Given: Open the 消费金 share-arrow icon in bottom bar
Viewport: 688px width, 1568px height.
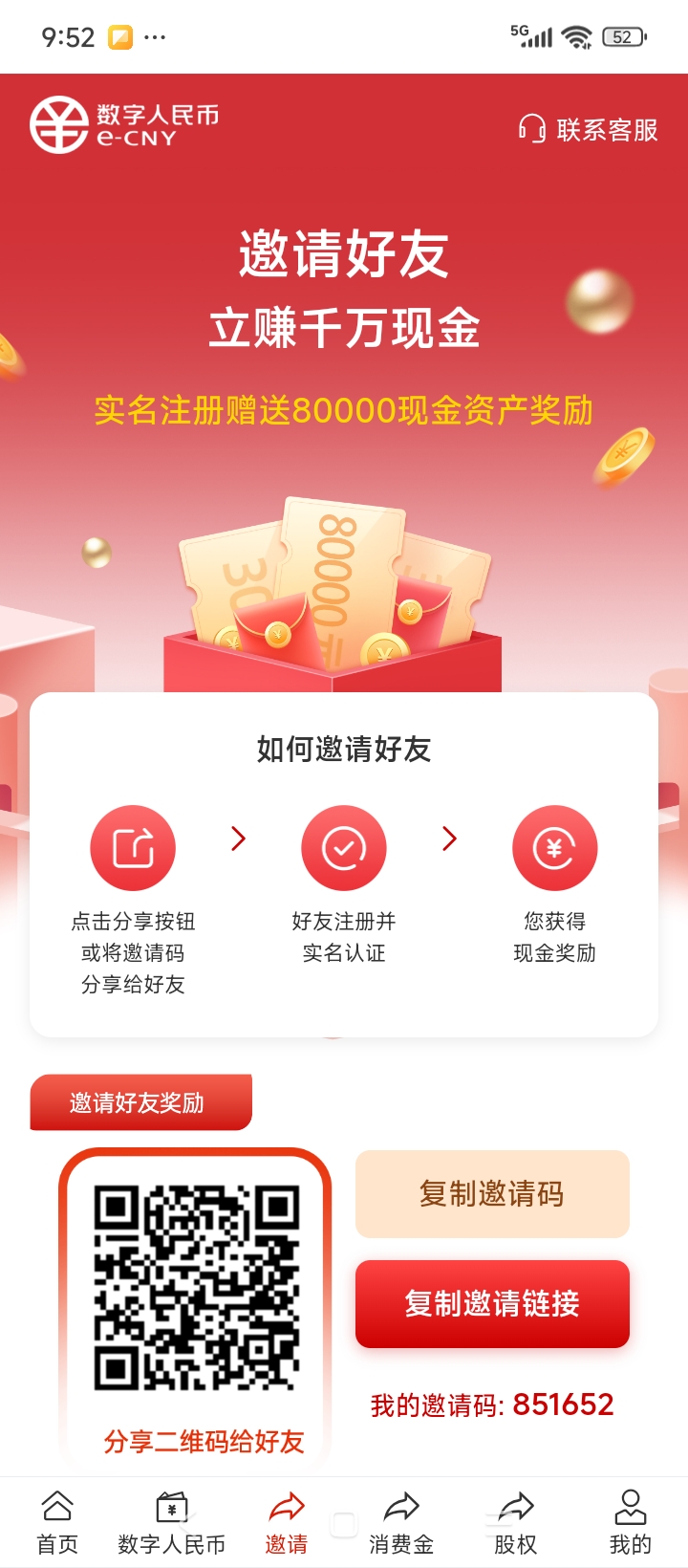Looking at the screenshot, I should click(401, 1504).
